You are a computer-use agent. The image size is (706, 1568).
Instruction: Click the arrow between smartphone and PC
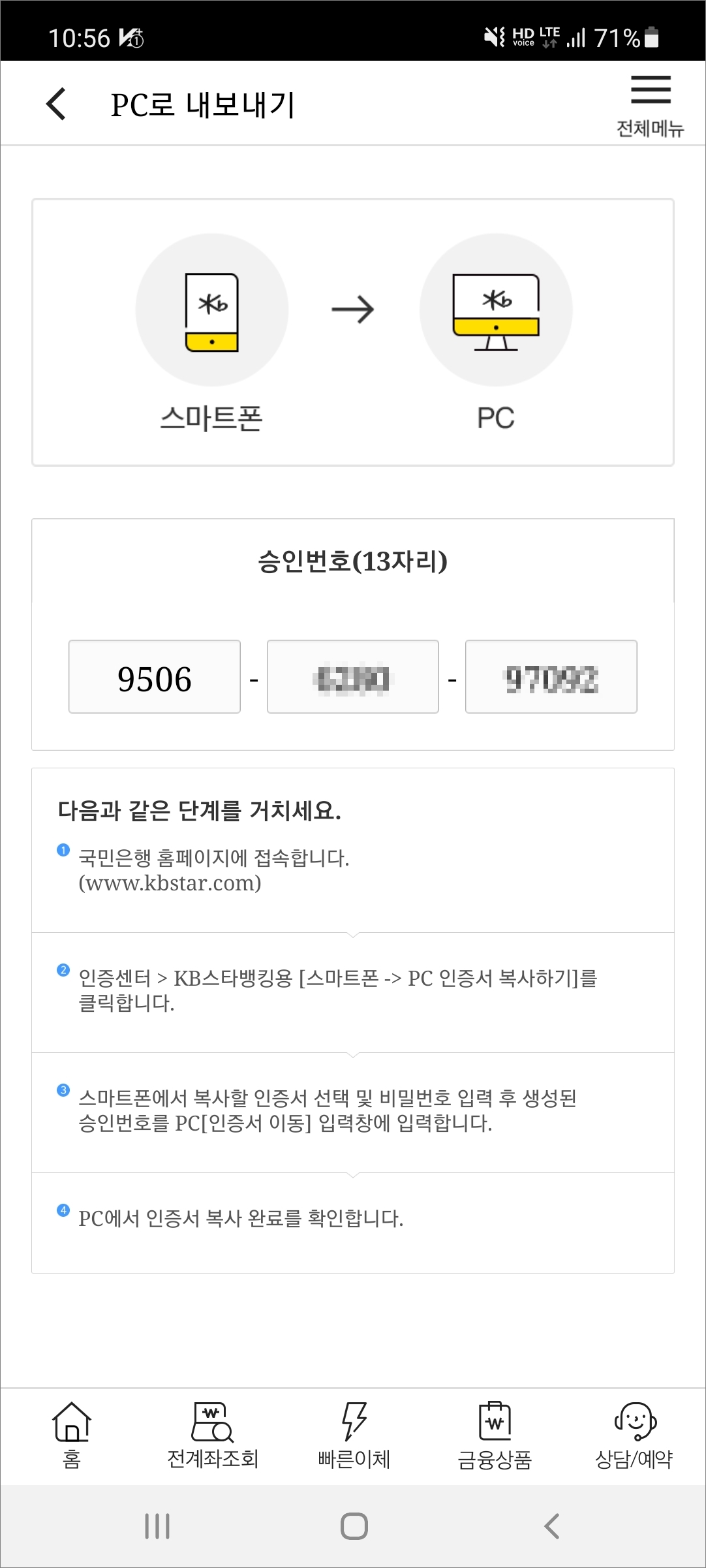click(353, 309)
